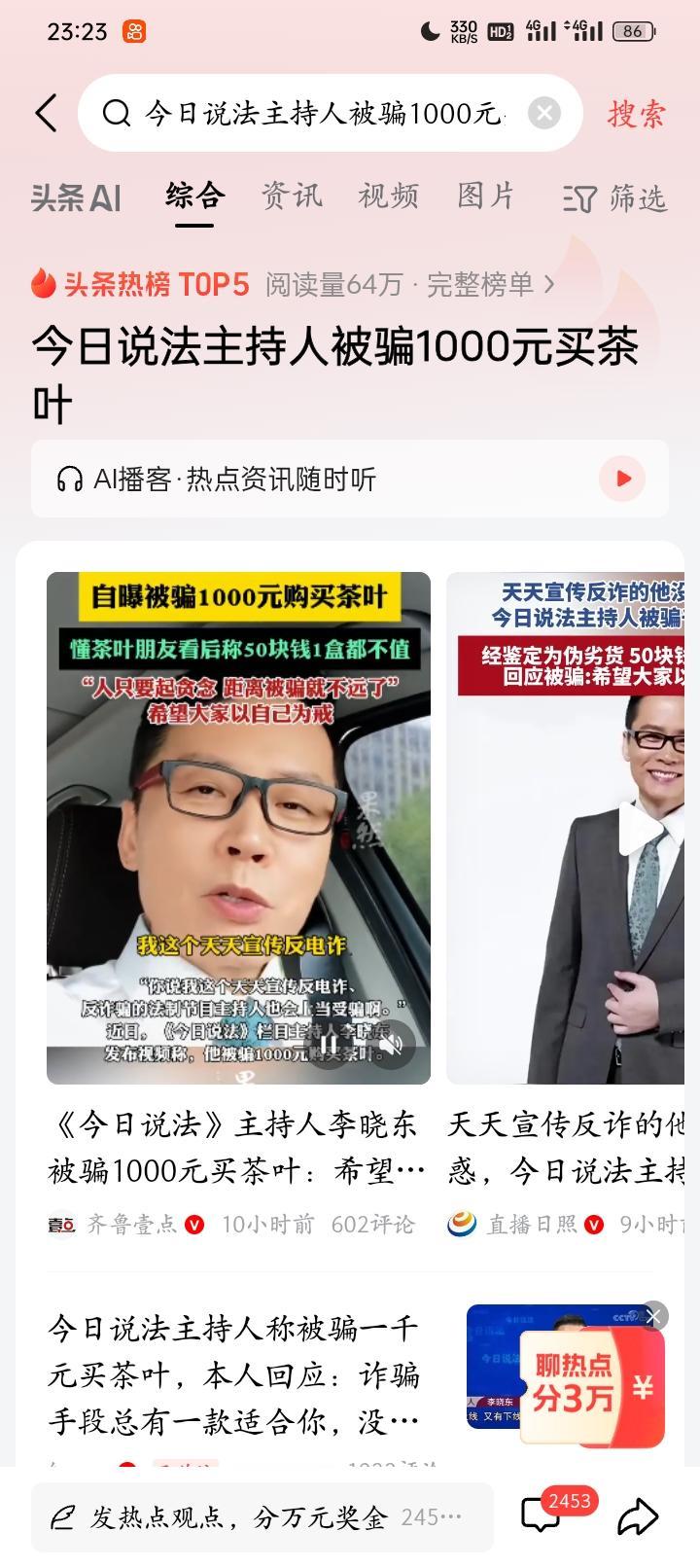The height and width of the screenshot is (1568, 700).
Task: Dismiss the 聊热点分3万 promo card
Action: click(655, 1317)
